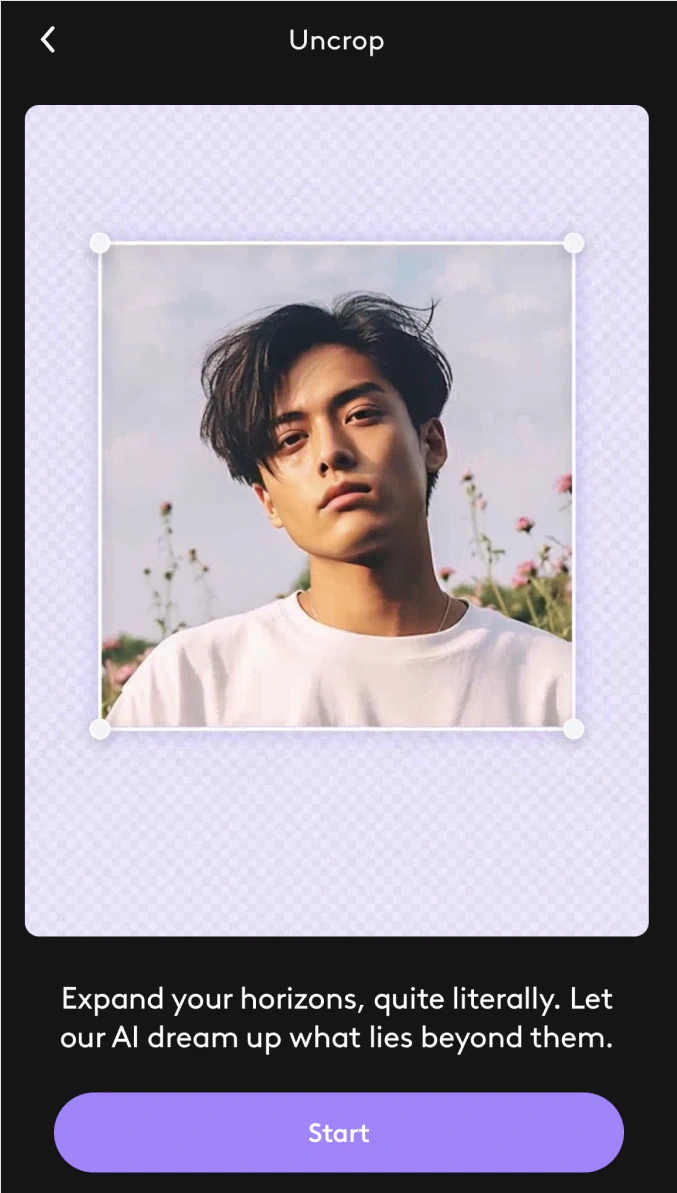Select the bottom-right crop corner handle
Image resolution: width=677 pixels, height=1193 pixels.
(573, 729)
